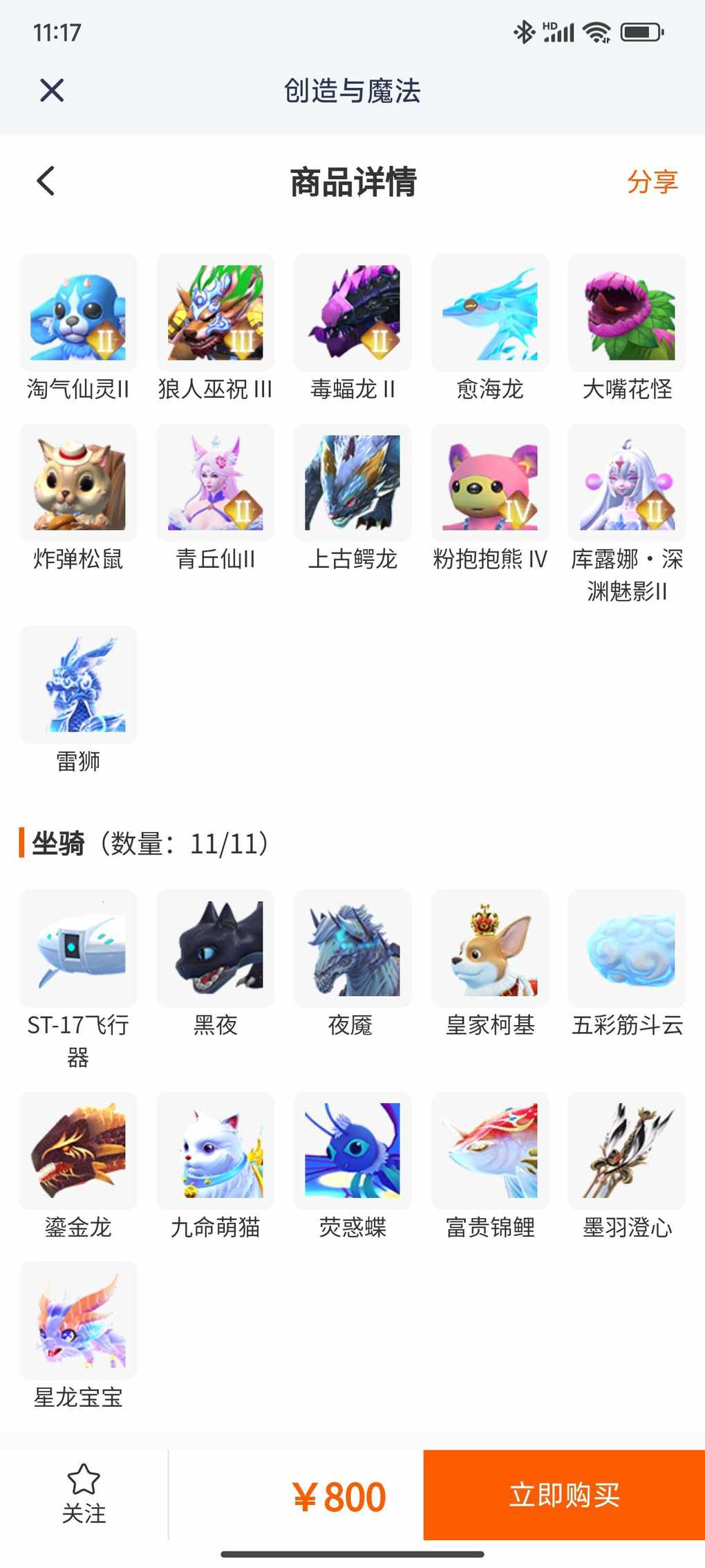
Task: View the 星龙宝宝 mount
Action: 78,1320
